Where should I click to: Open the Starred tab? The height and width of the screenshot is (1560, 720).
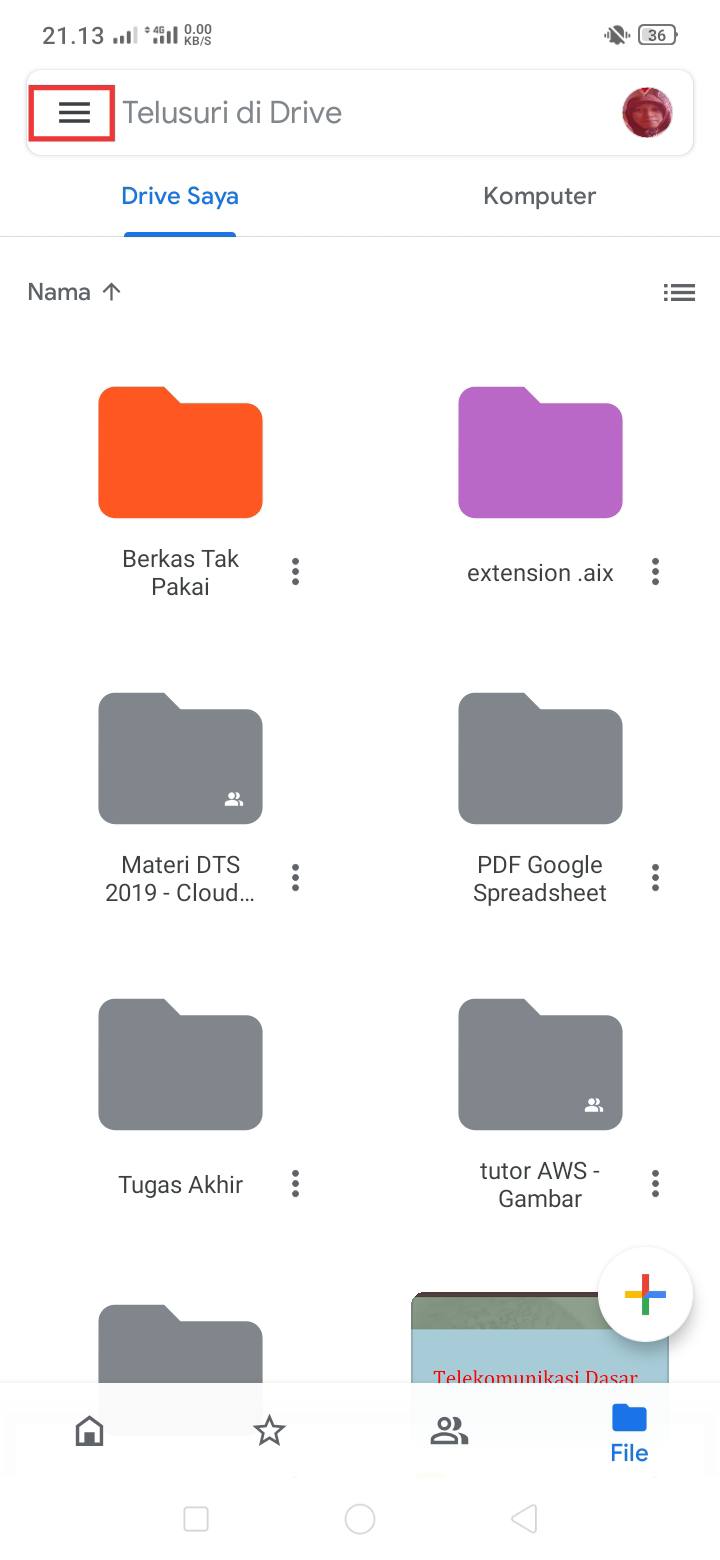[269, 1431]
